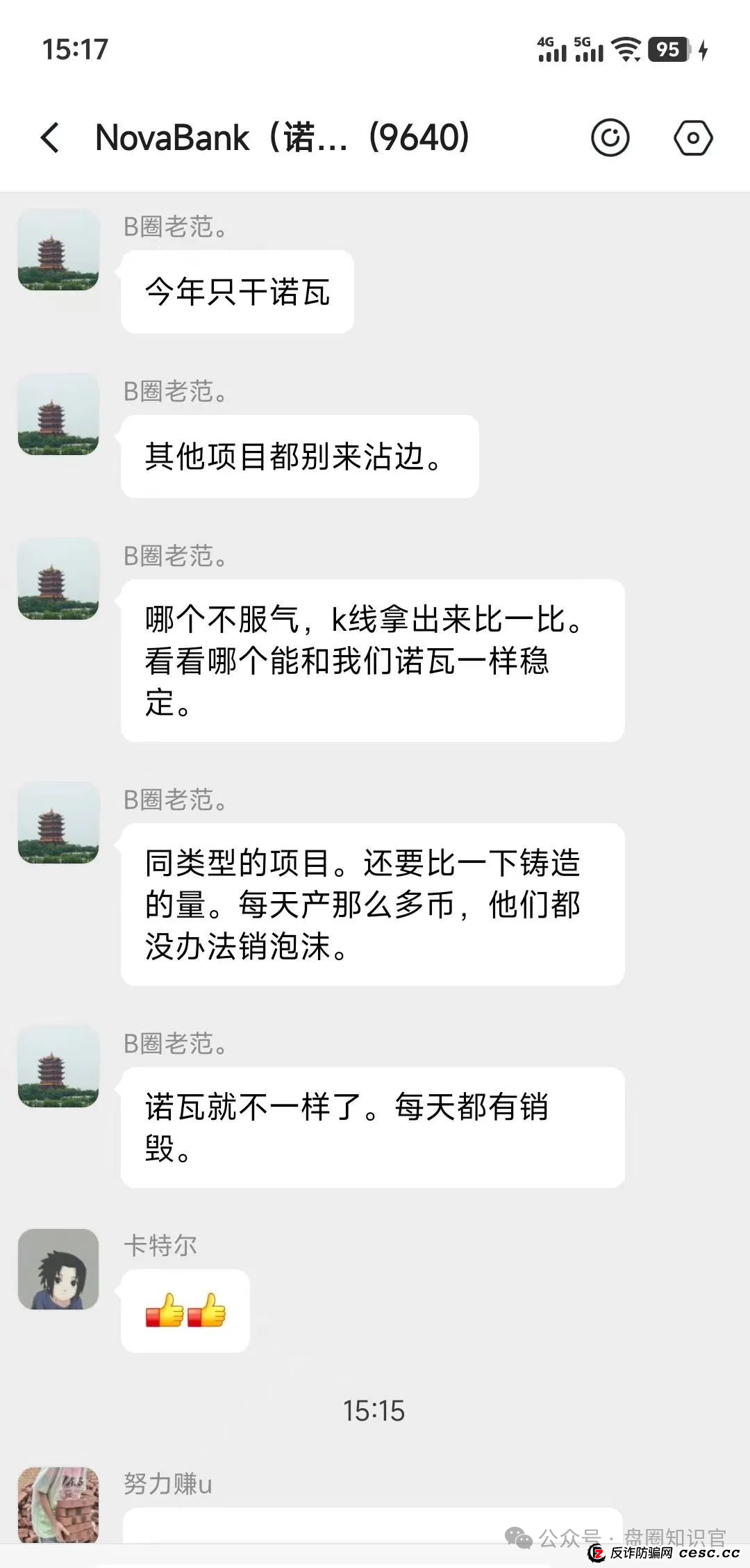750x1568 pixels.
Task: Select the bubble starting with 诺瓦就不一样了
Action: pos(372,1127)
